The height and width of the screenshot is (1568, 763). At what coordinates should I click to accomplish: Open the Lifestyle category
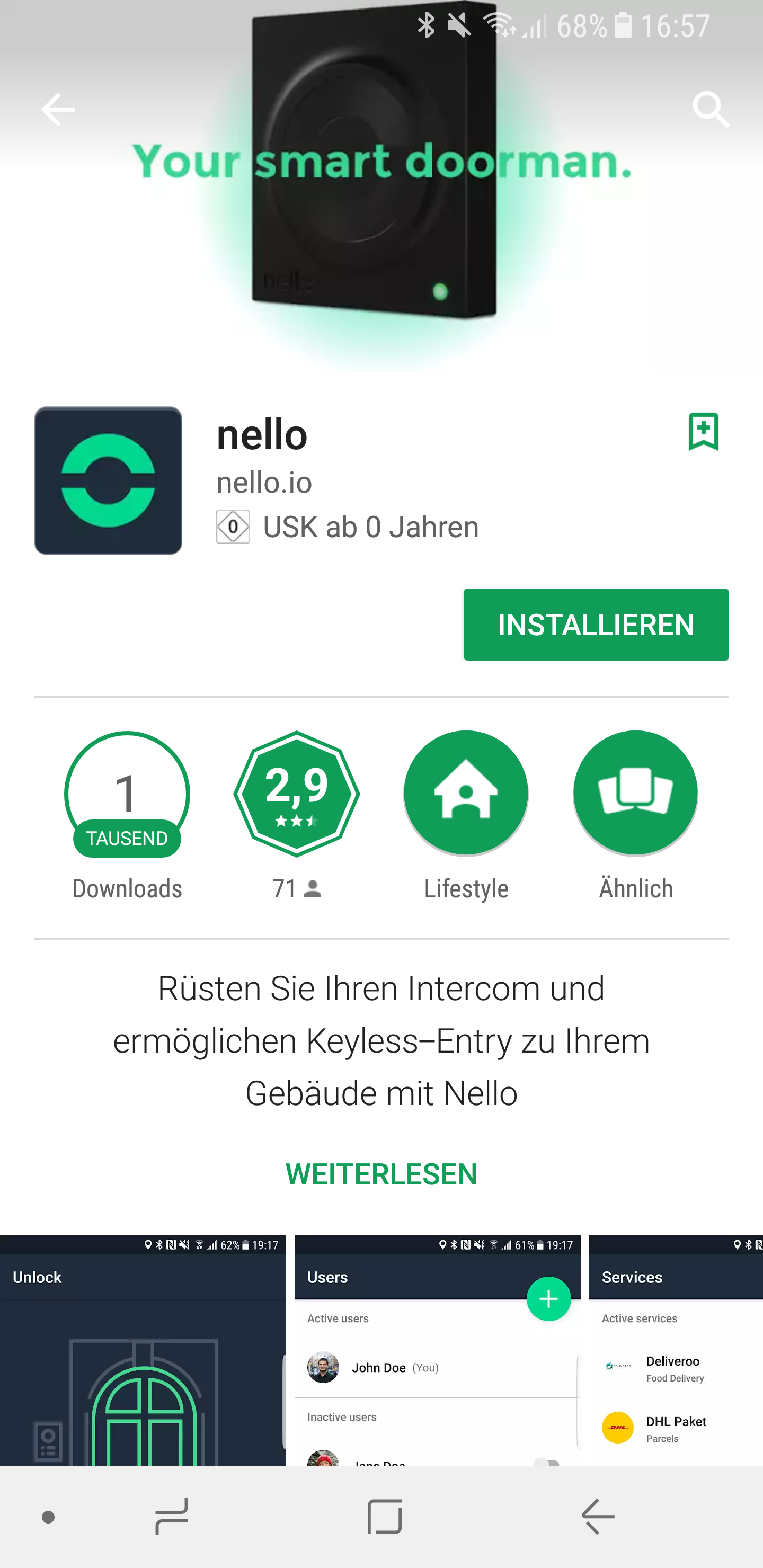click(466, 794)
